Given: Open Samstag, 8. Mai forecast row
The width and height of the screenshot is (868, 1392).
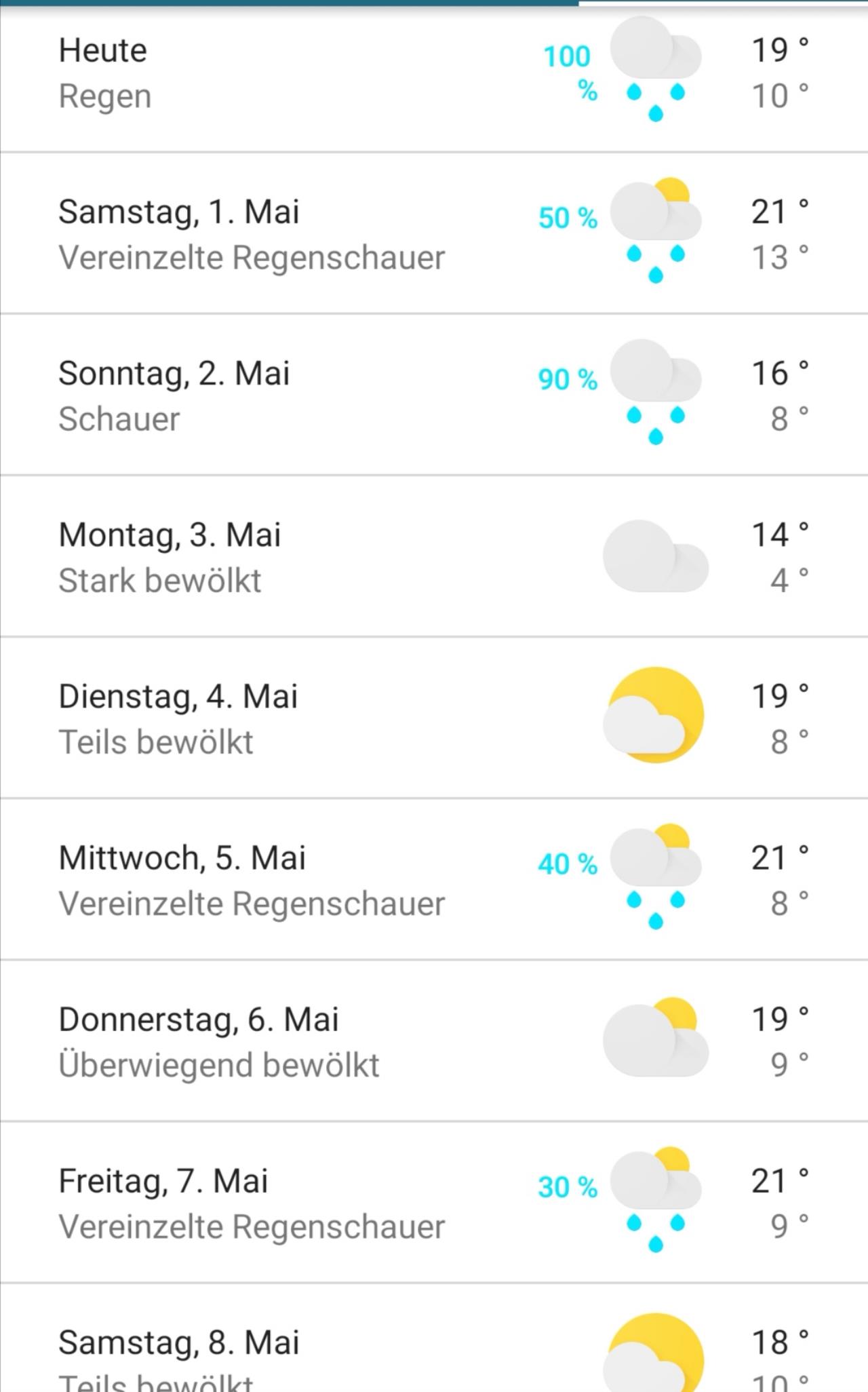Looking at the screenshot, I should pyautogui.click(x=434, y=1338).
